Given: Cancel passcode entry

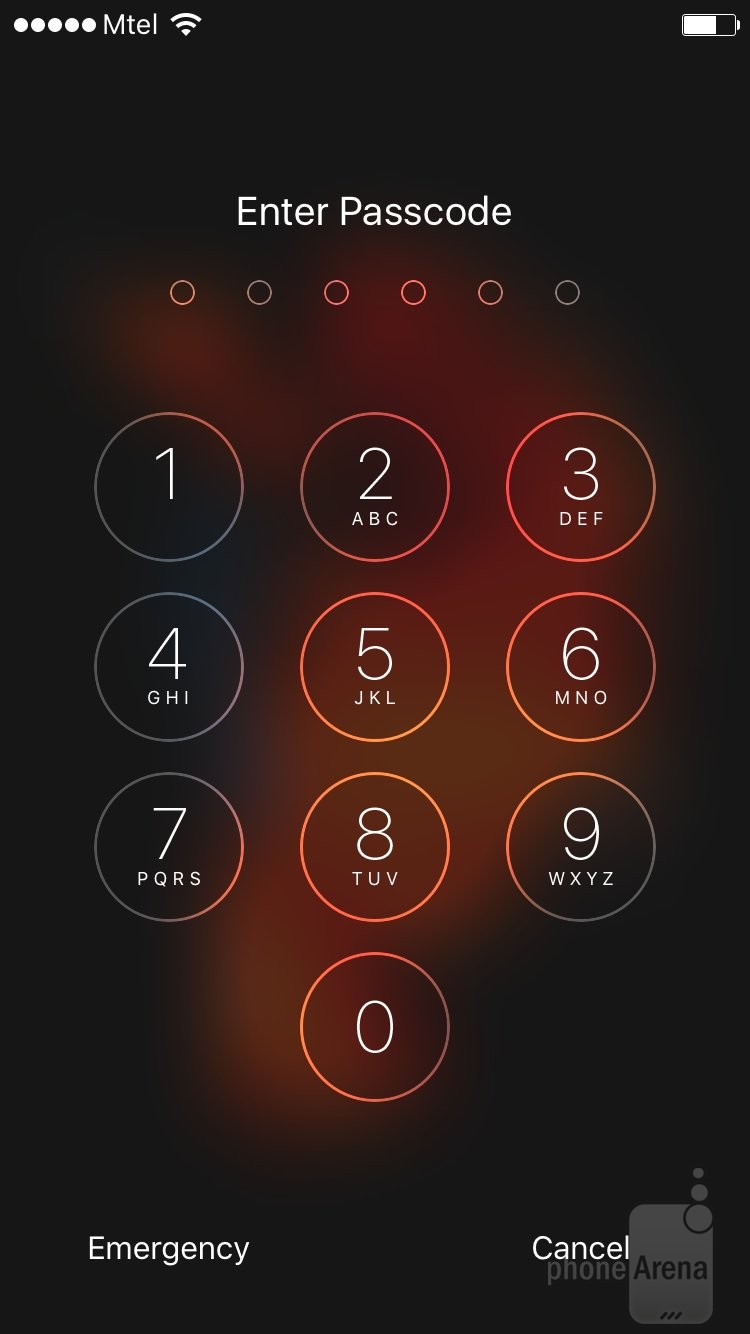Looking at the screenshot, I should click(x=580, y=1248).
